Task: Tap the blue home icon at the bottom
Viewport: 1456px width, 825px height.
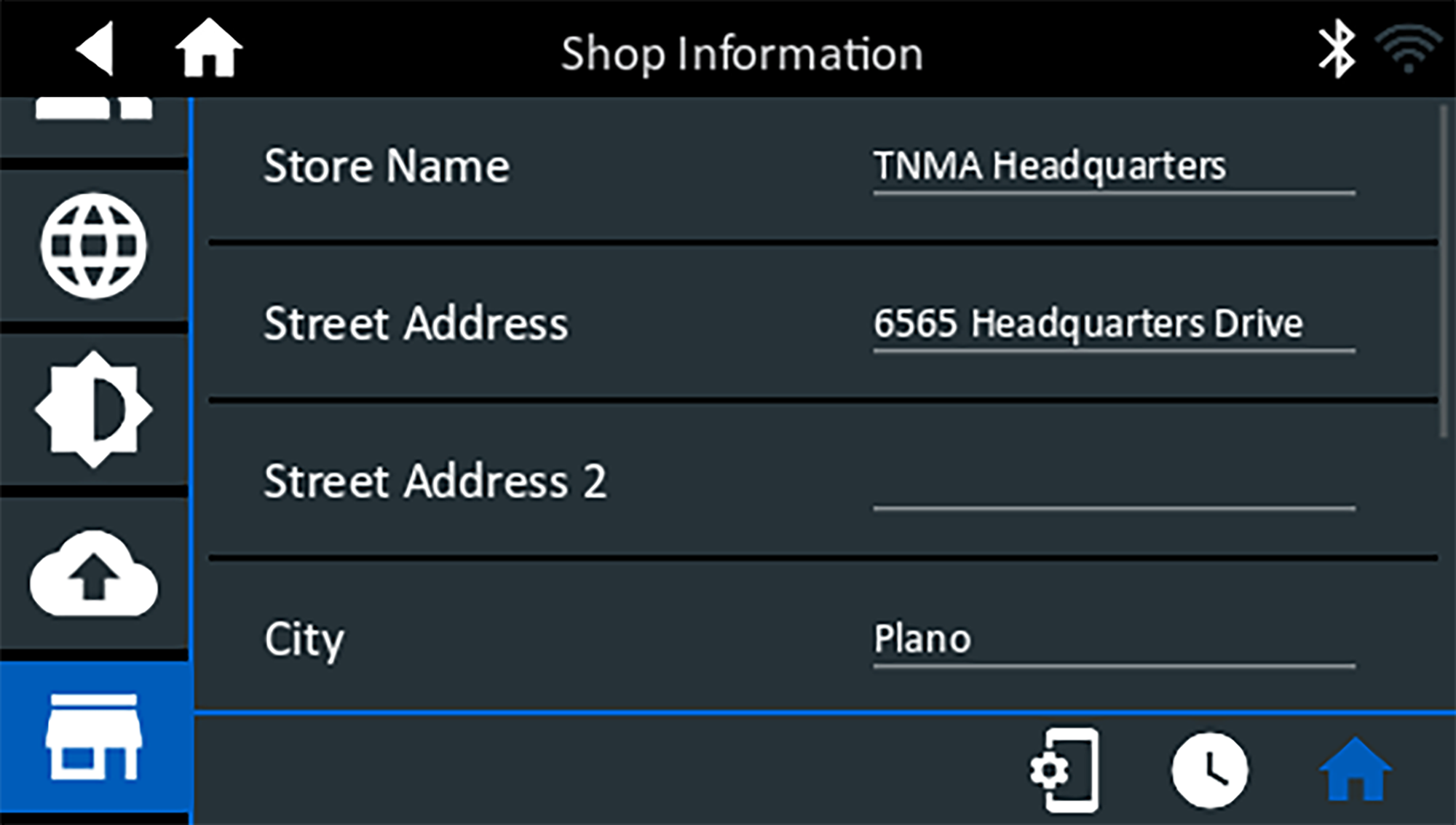Action: point(1355,770)
